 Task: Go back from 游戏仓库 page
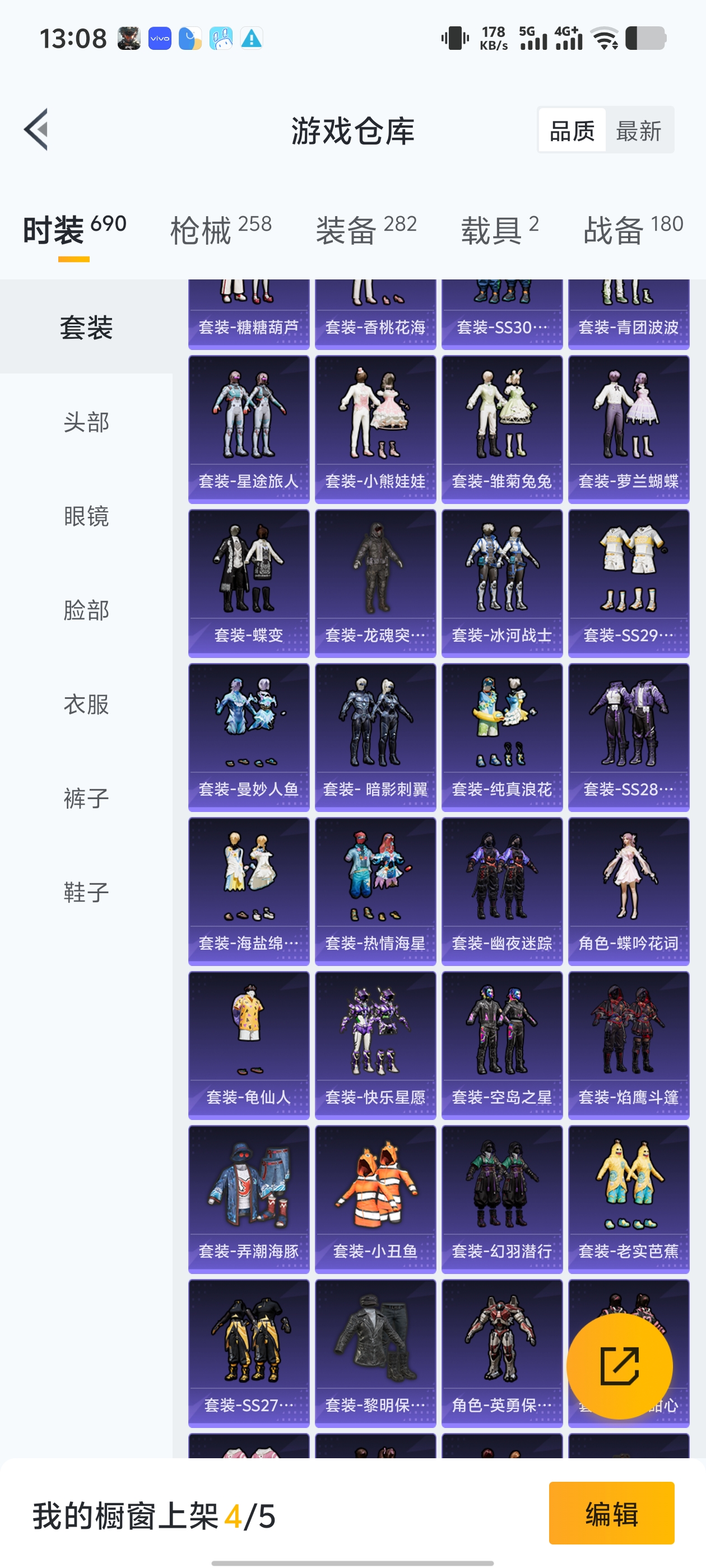tap(36, 130)
